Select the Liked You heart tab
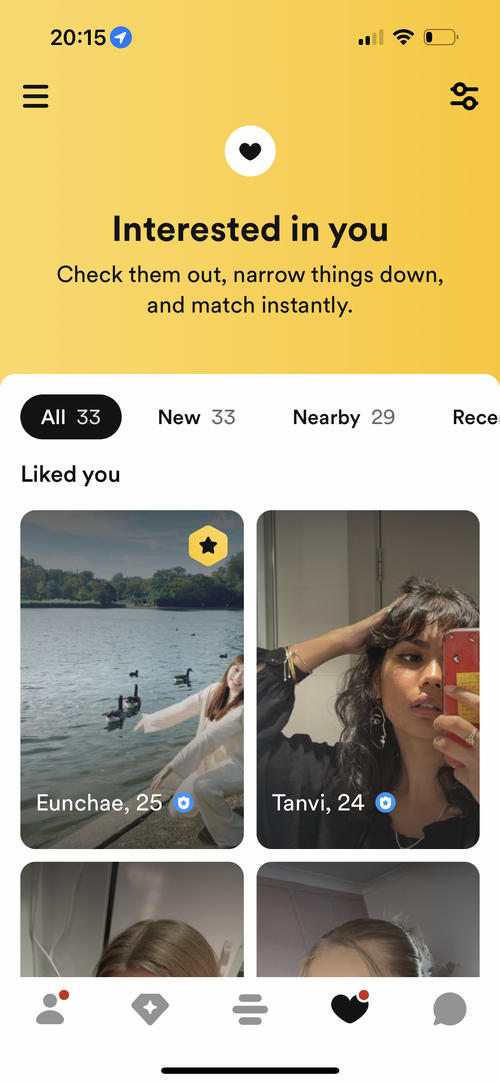500x1084 pixels. coord(351,1008)
